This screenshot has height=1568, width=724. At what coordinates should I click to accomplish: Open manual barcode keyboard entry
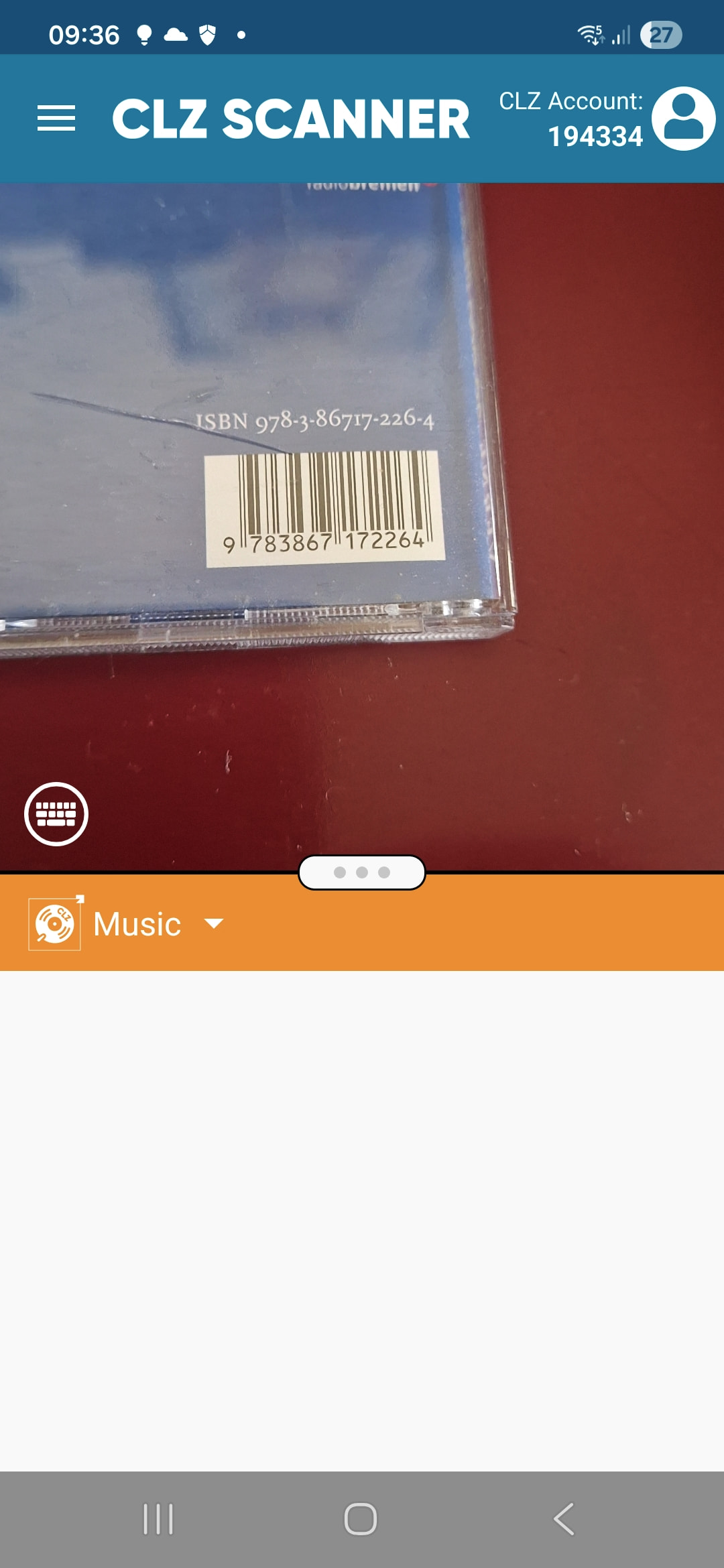[56, 813]
